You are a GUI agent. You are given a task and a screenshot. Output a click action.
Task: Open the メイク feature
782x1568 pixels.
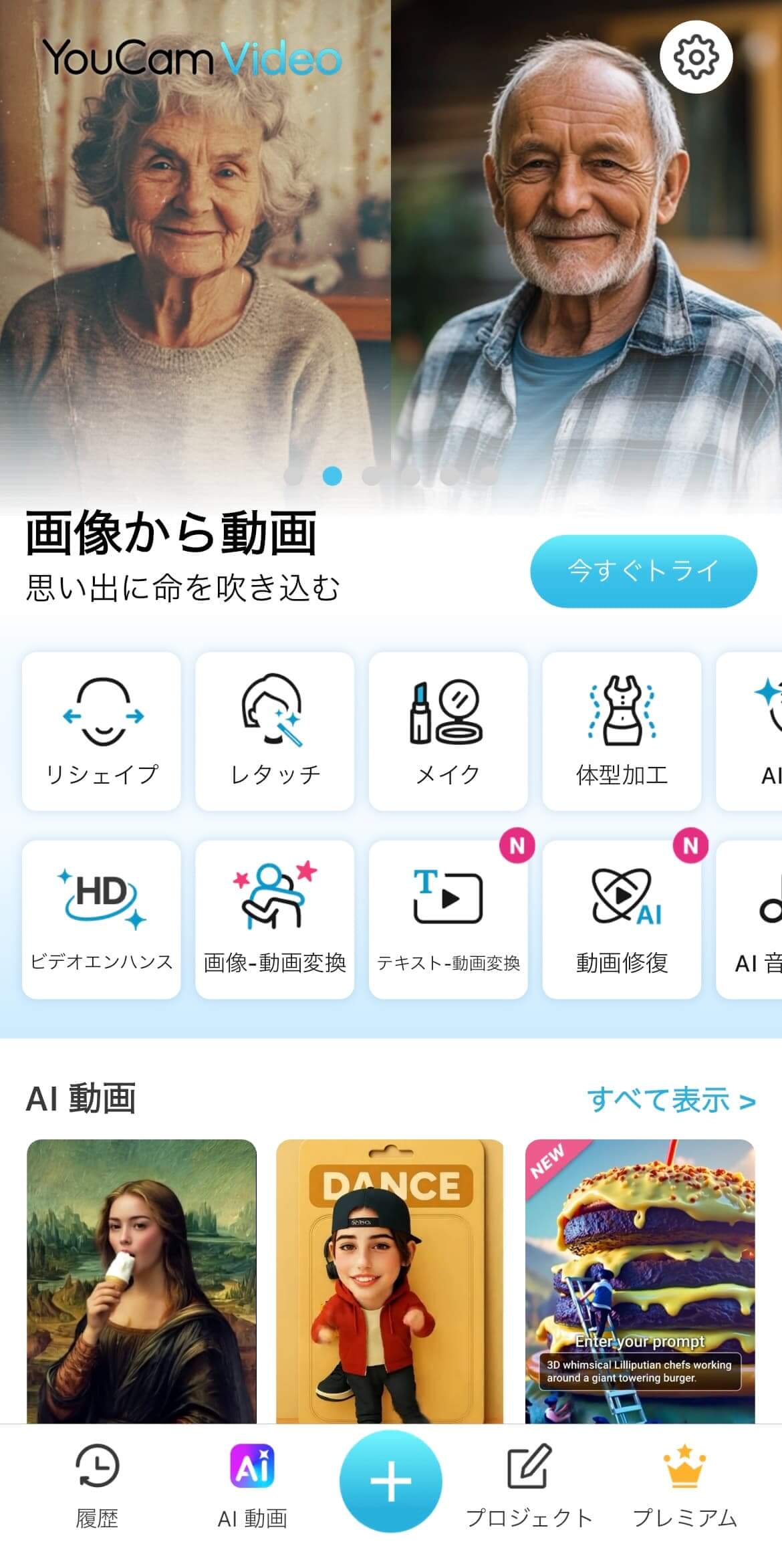point(448,731)
